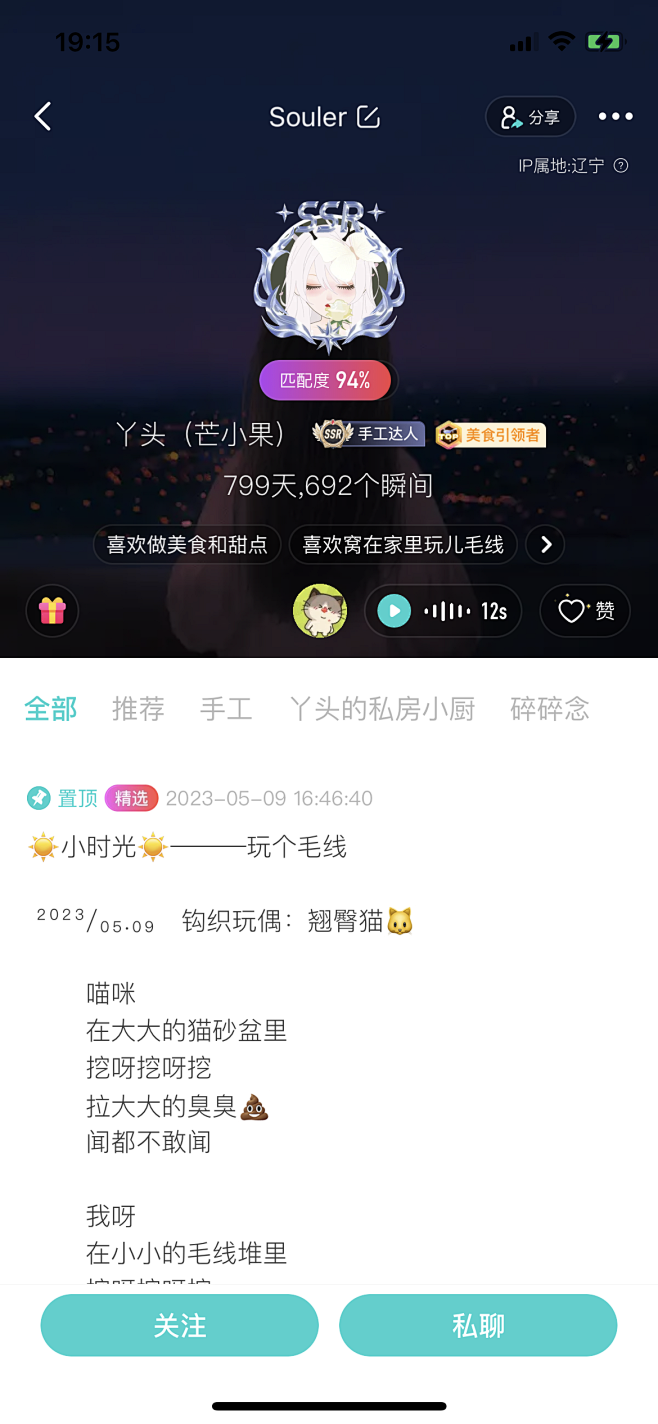This screenshot has width=658, height=1424.
Task: Send a gift via the gift icon
Action: pyautogui.click(x=52, y=610)
